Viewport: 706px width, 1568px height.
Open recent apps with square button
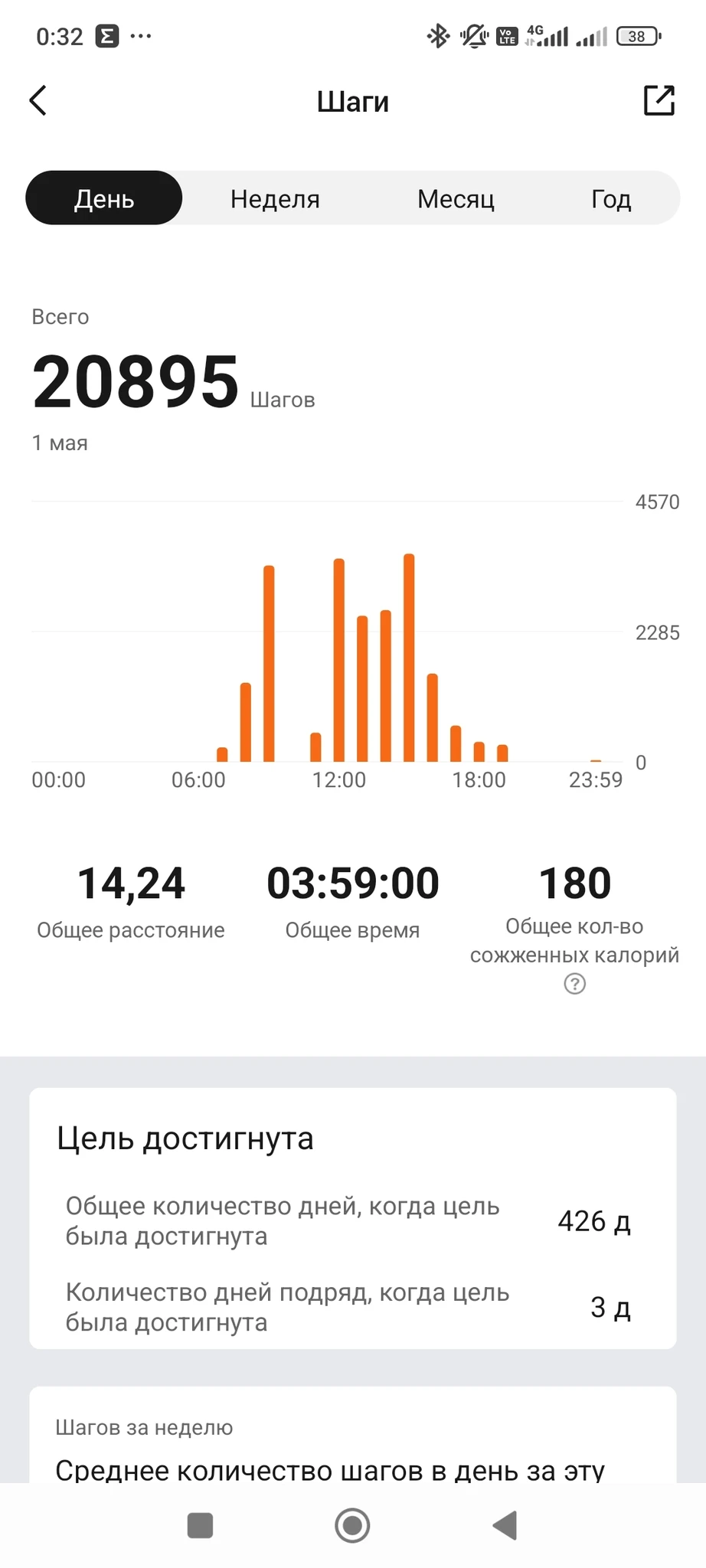pyautogui.click(x=200, y=1526)
